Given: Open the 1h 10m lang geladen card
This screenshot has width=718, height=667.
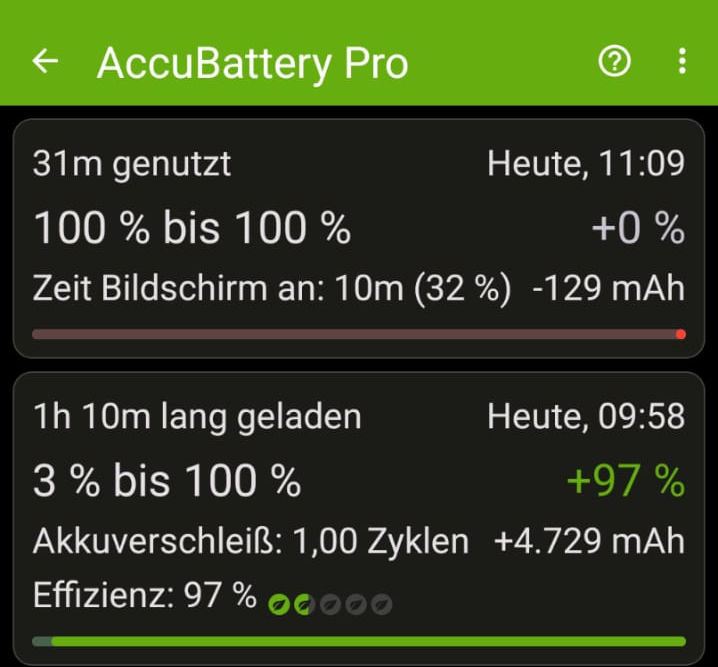Looking at the screenshot, I should (358, 510).
